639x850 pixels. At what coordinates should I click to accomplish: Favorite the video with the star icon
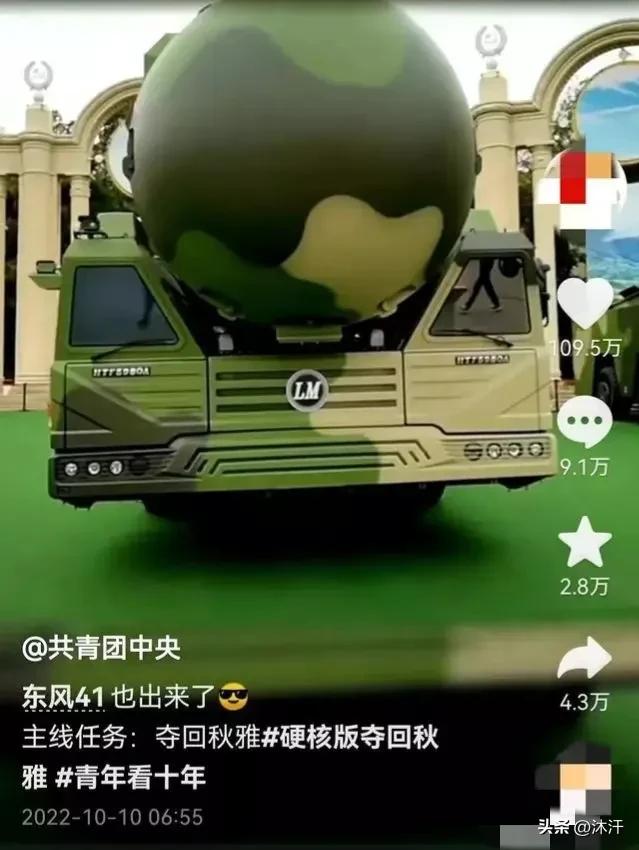click(585, 542)
